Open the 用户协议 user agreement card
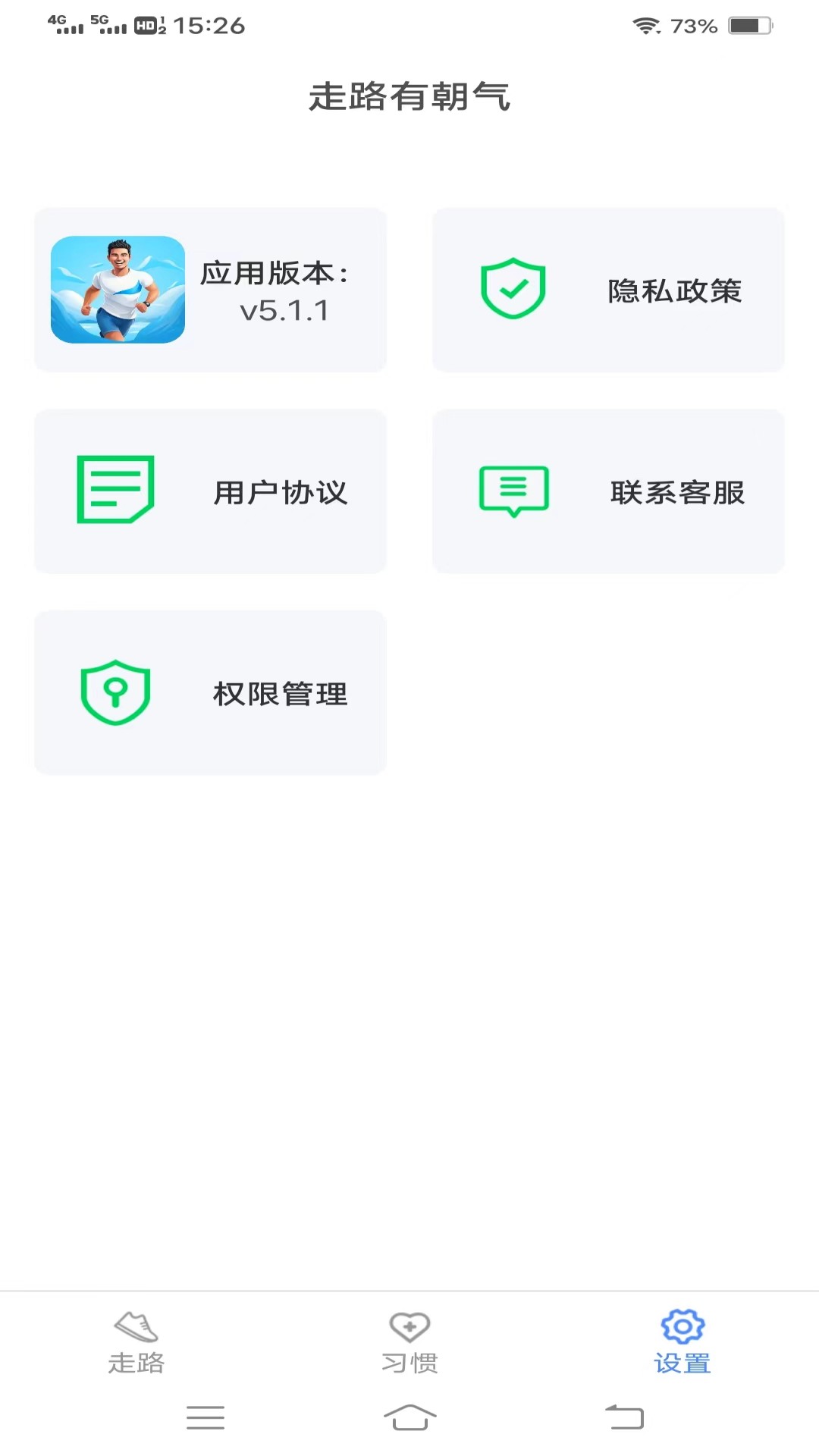Viewport: 819px width, 1456px height. pos(210,491)
